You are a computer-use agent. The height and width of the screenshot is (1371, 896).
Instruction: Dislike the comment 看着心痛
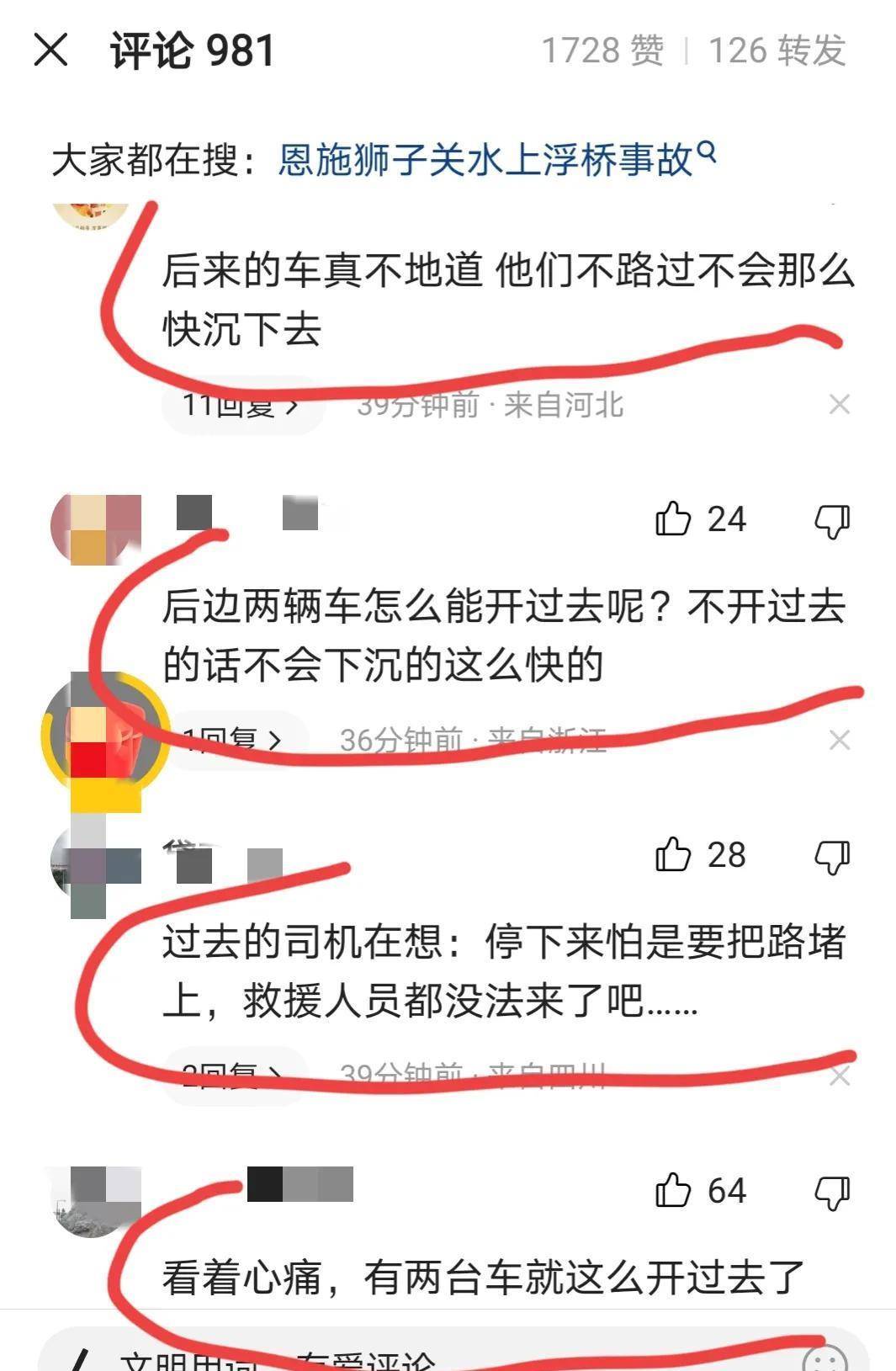(832, 1193)
